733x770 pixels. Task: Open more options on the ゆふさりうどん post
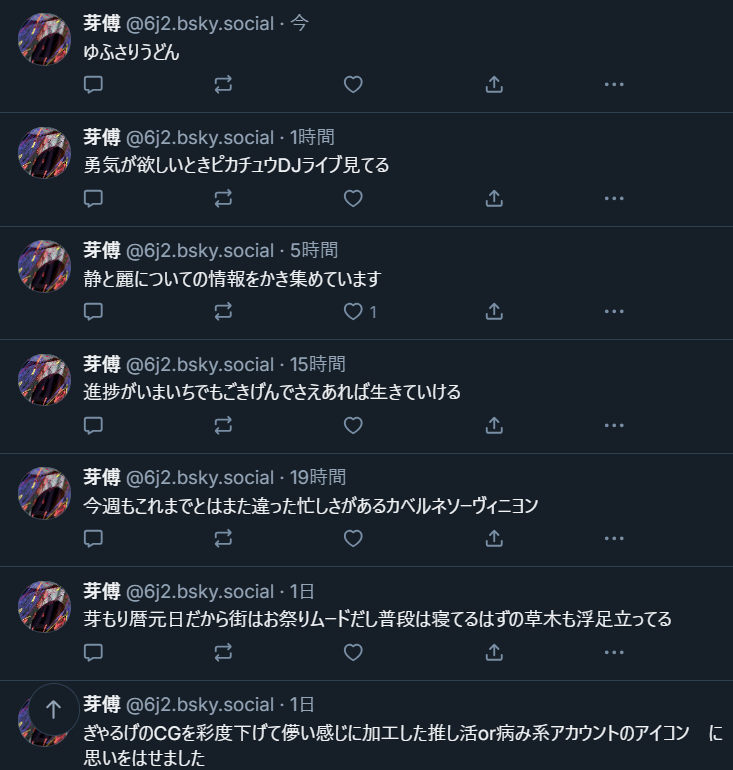(x=614, y=85)
